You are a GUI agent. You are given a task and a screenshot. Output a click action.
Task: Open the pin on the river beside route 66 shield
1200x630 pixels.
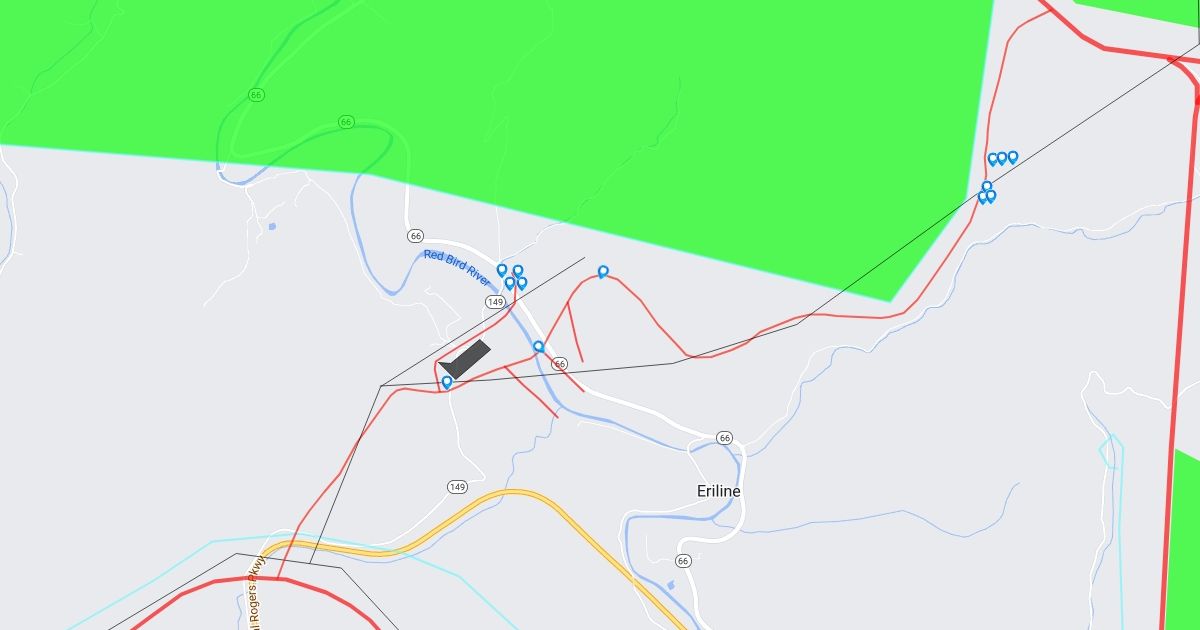point(538,347)
